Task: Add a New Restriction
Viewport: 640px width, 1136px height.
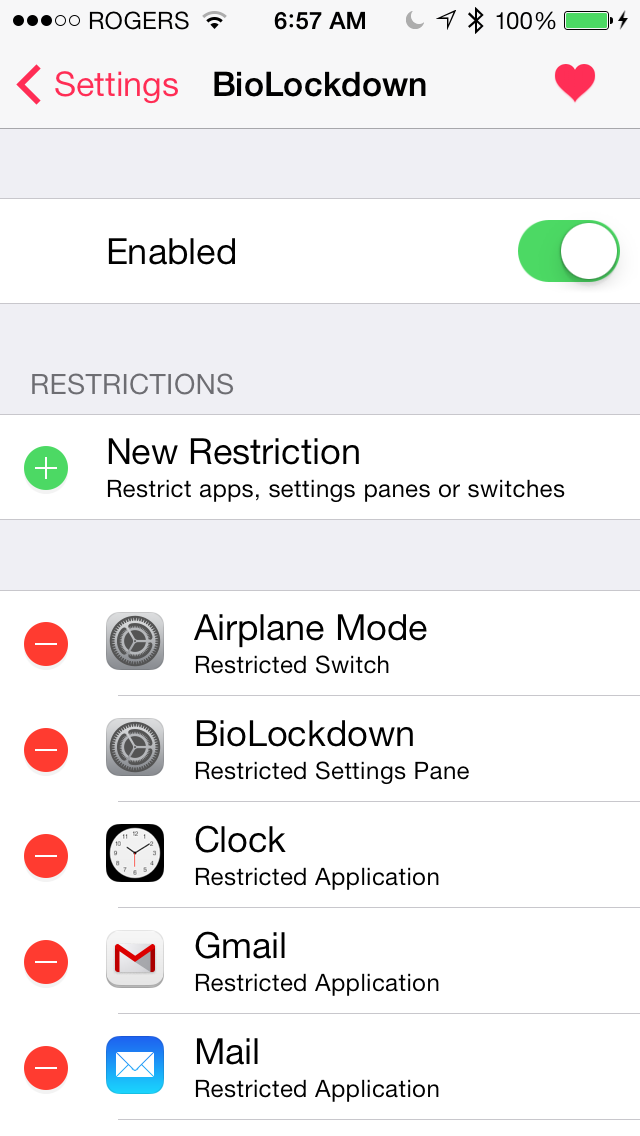Action: 320,467
